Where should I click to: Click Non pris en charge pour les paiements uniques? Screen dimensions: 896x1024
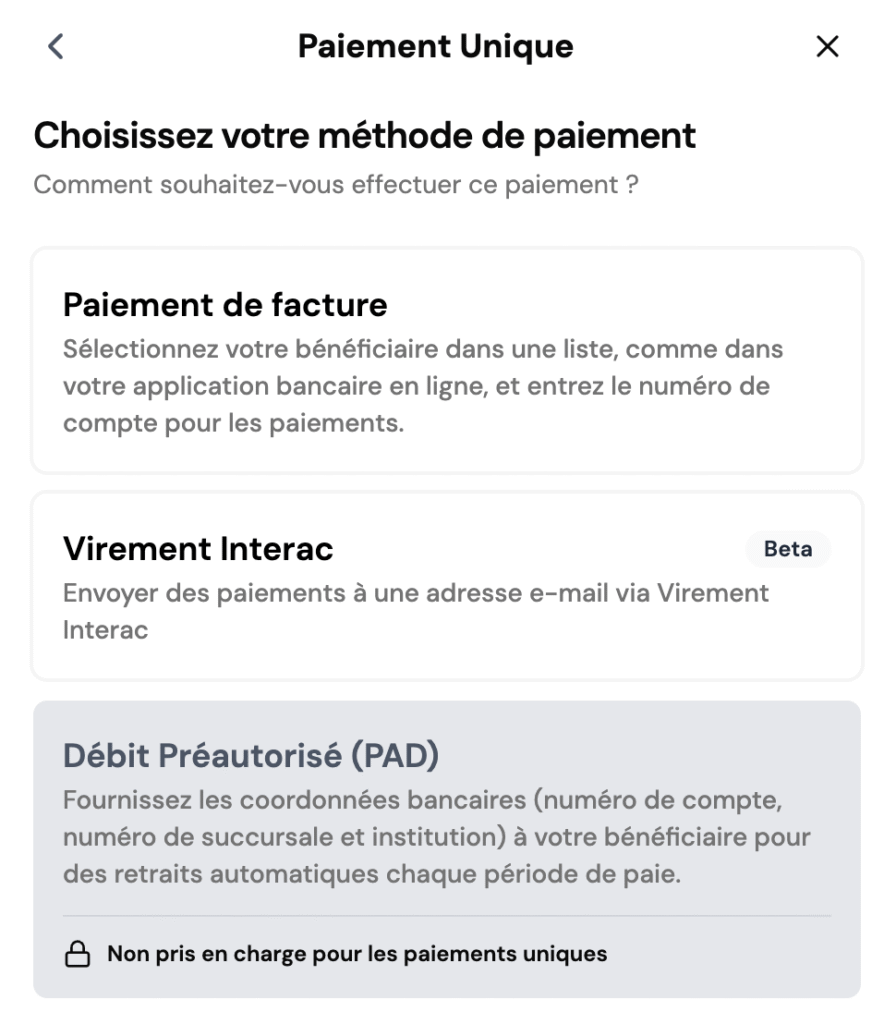357,953
